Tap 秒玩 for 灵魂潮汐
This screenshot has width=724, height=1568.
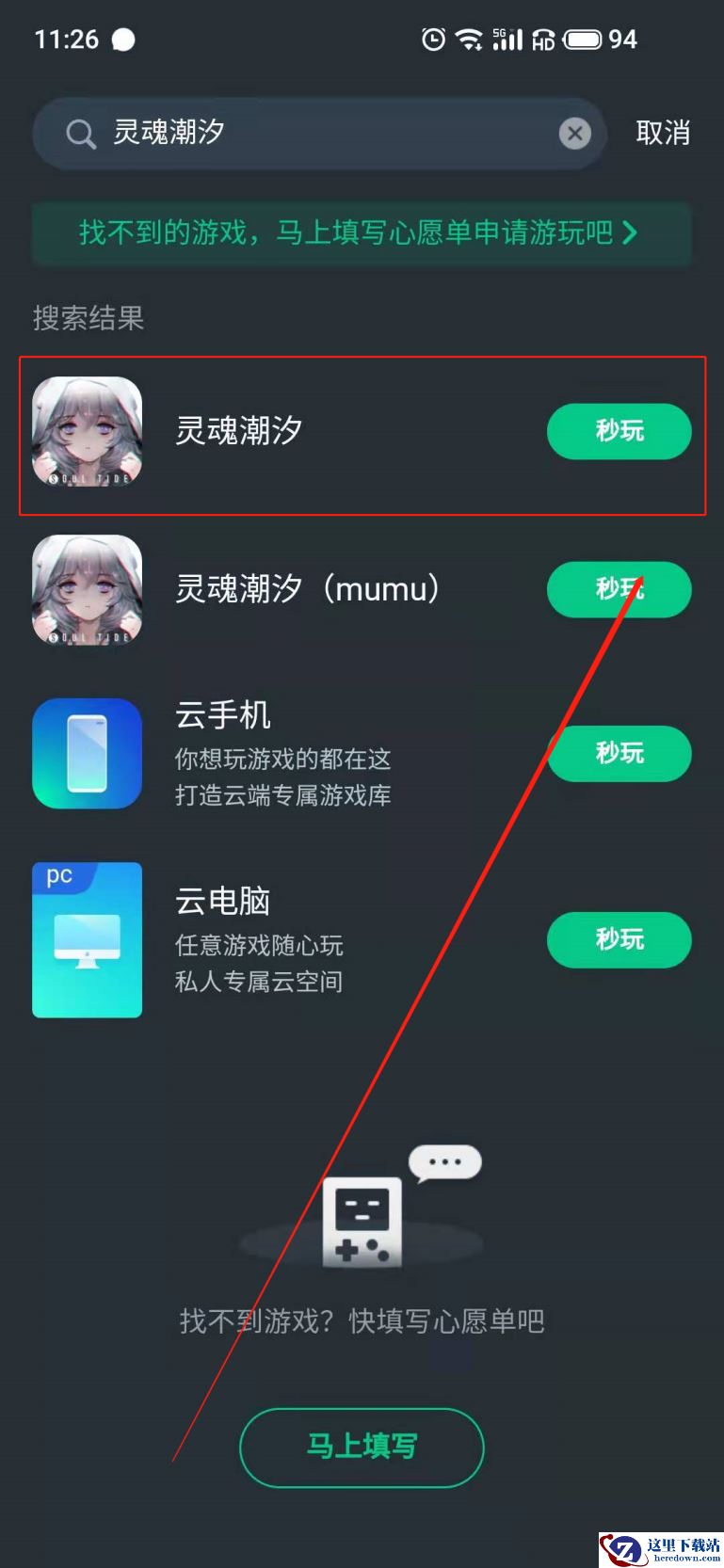(x=619, y=431)
